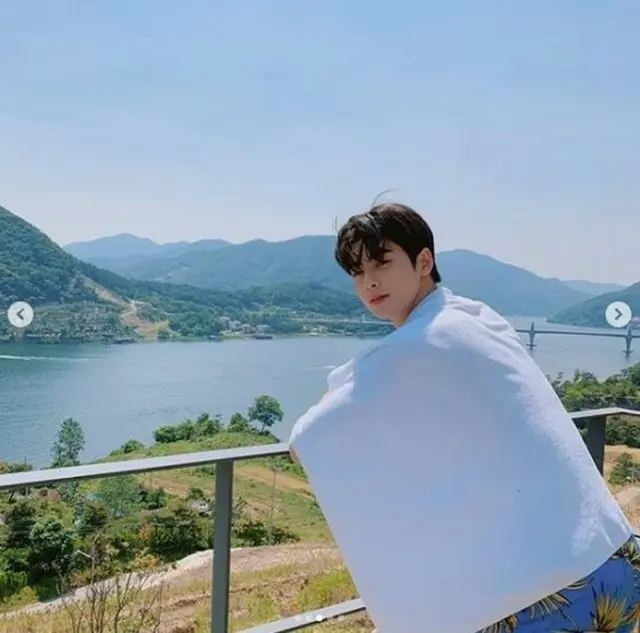Advance to the next photo in carousel

click(618, 314)
